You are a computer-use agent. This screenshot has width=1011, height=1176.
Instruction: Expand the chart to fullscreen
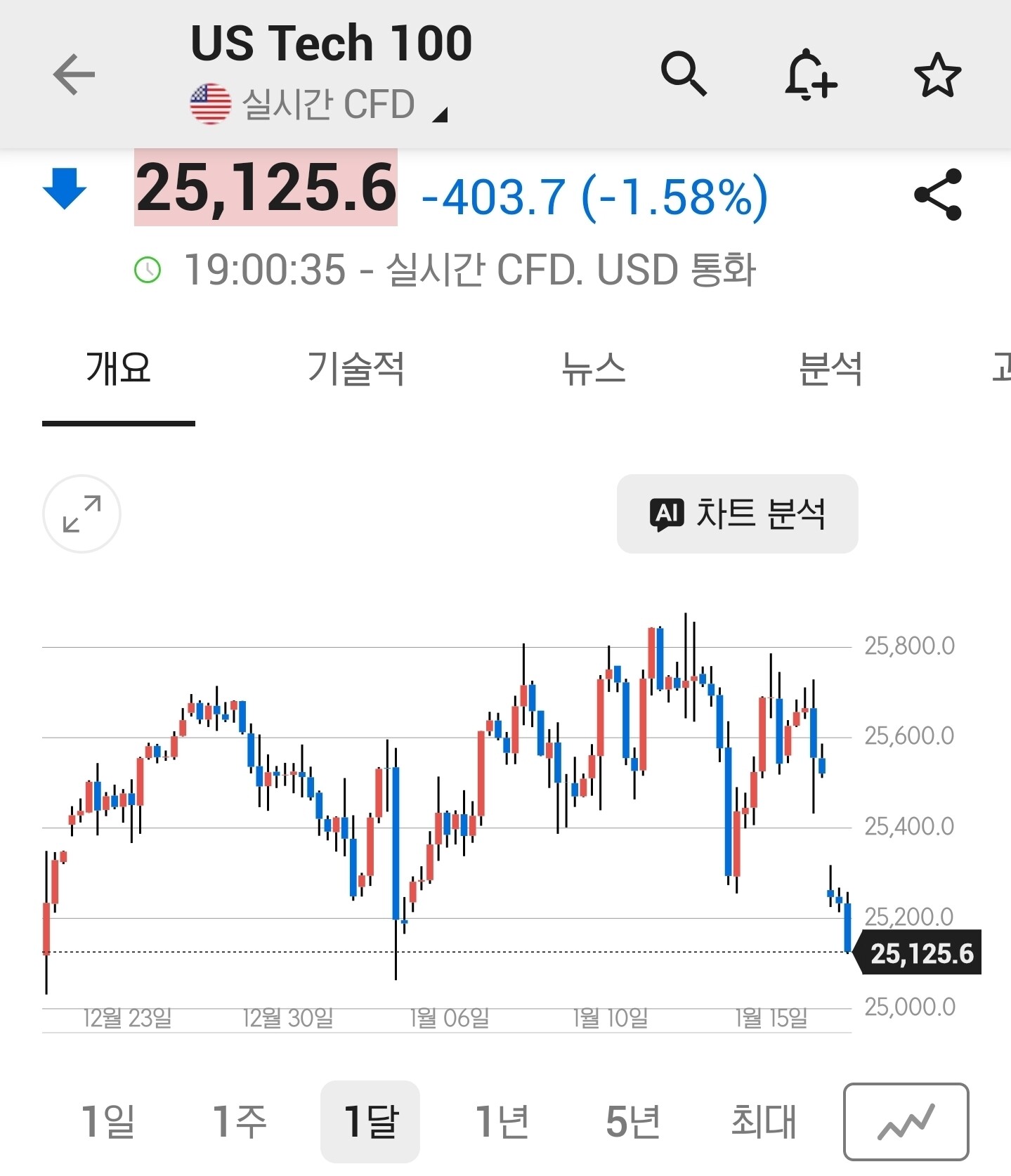pyautogui.click(x=81, y=514)
